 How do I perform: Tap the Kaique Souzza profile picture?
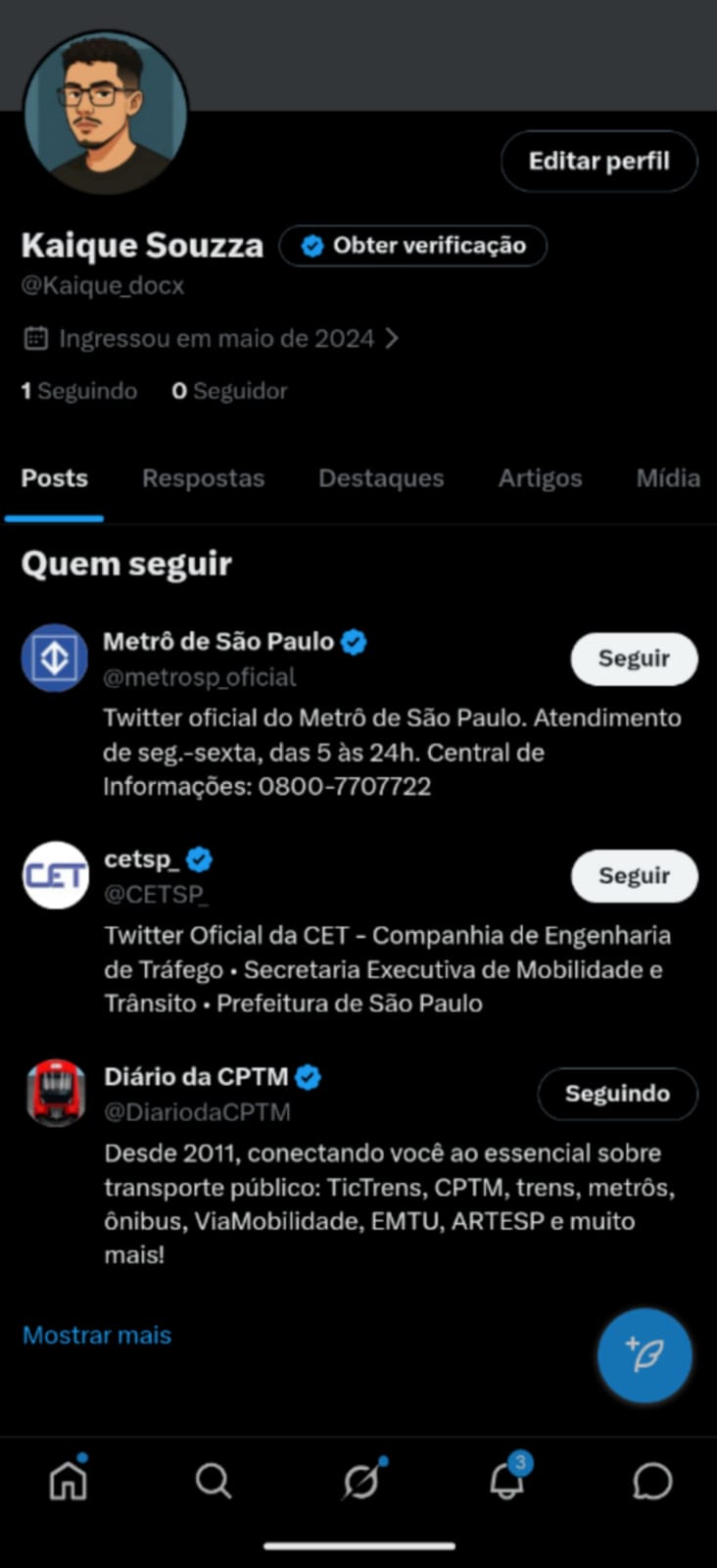[105, 113]
